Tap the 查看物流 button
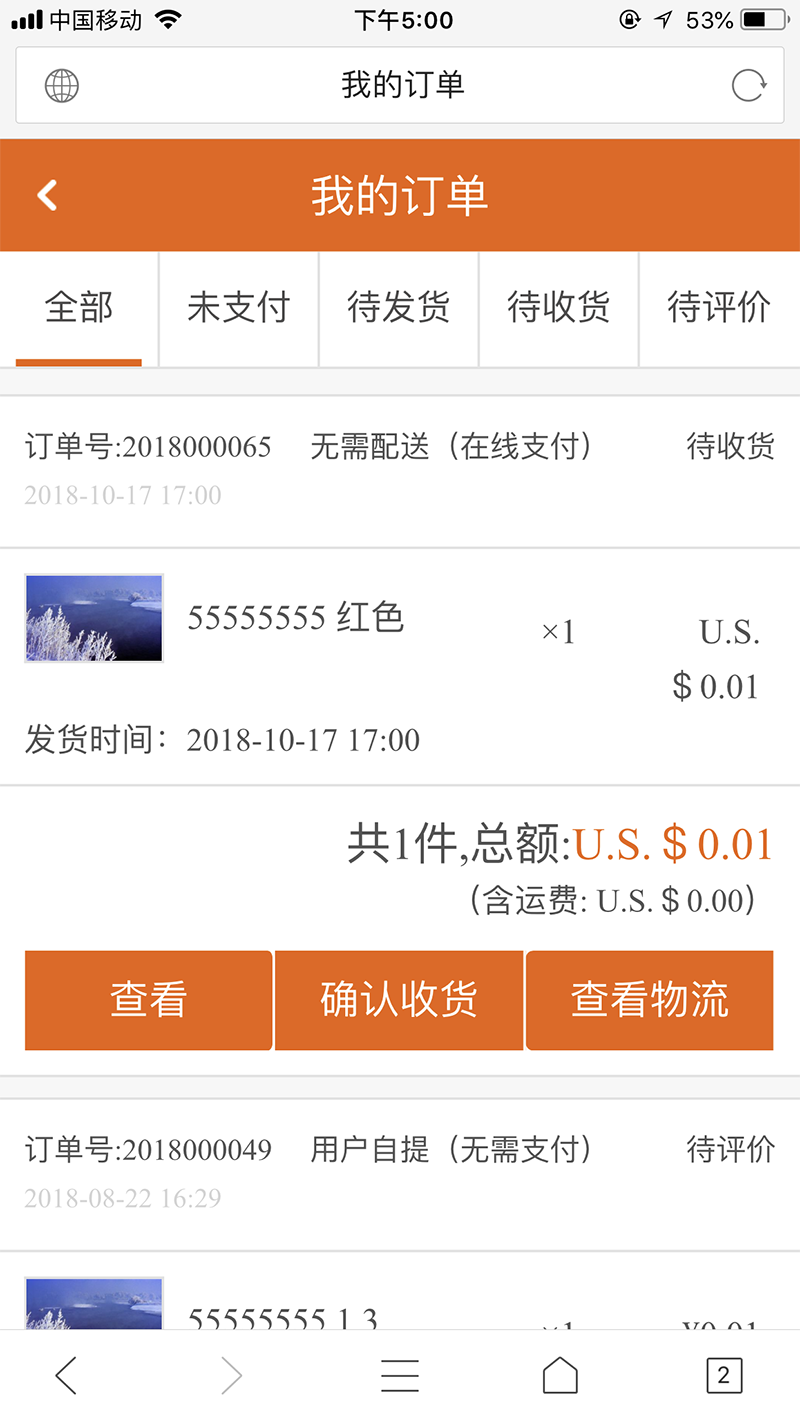The height and width of the screenshot is (1422, 800). click(649, 1000)
